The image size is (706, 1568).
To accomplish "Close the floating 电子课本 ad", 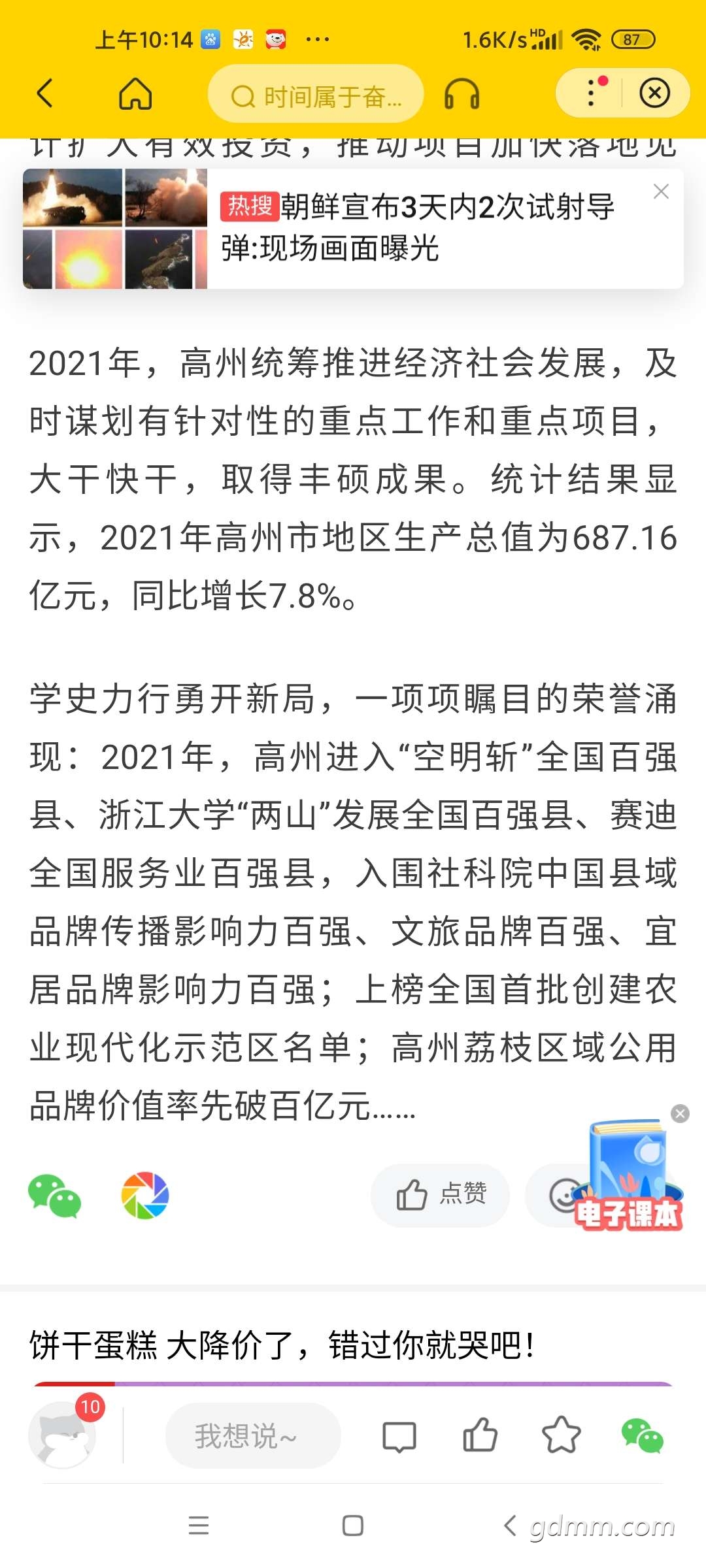I will 681,1113.
